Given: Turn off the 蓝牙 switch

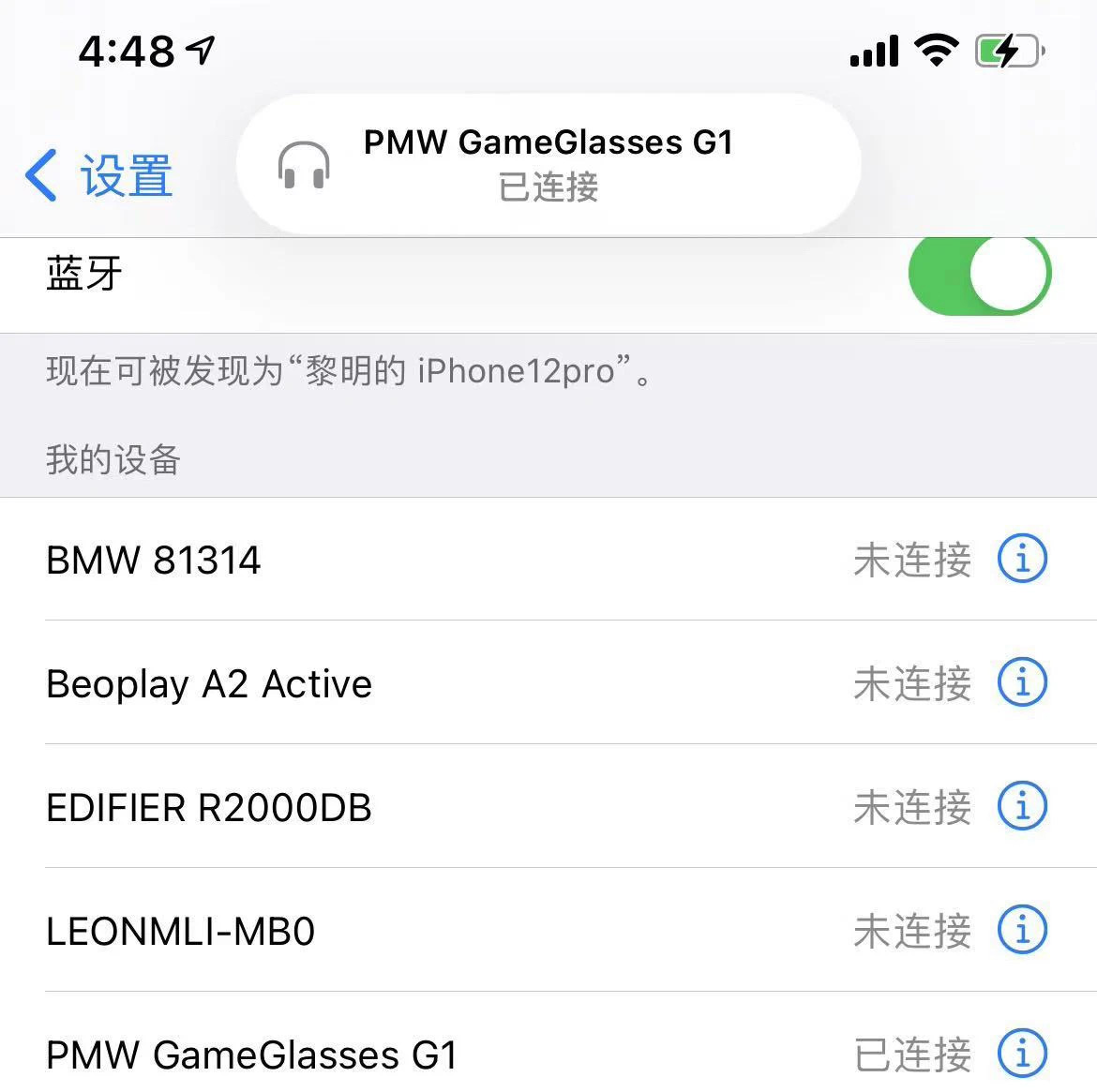Looking at the screenshot, I should click(x=979, y=274).
